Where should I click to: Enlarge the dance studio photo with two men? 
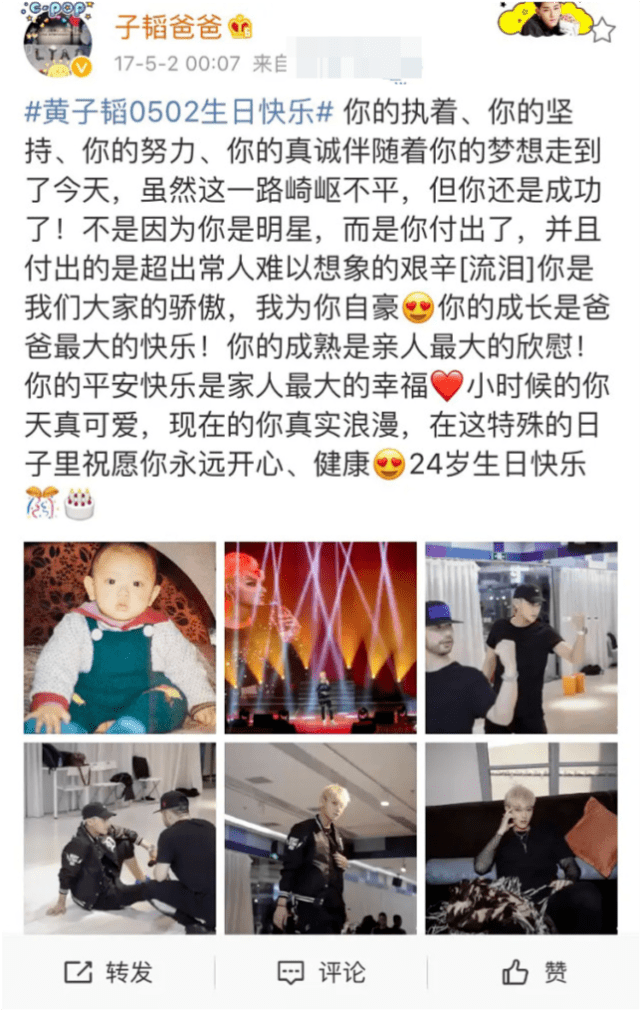(x=521, y=638)
